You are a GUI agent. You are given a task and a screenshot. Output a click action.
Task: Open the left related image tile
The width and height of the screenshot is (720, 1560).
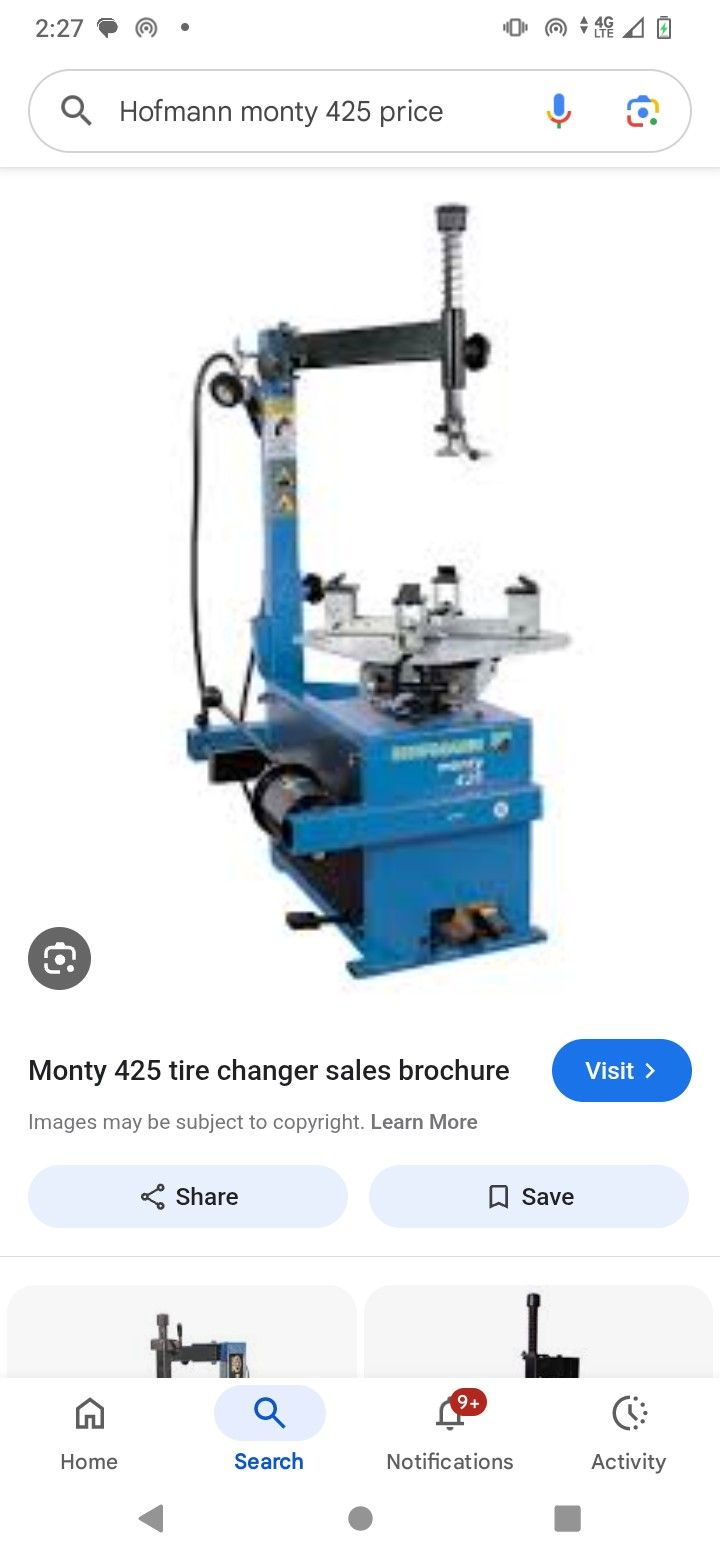pos(182,1332)
